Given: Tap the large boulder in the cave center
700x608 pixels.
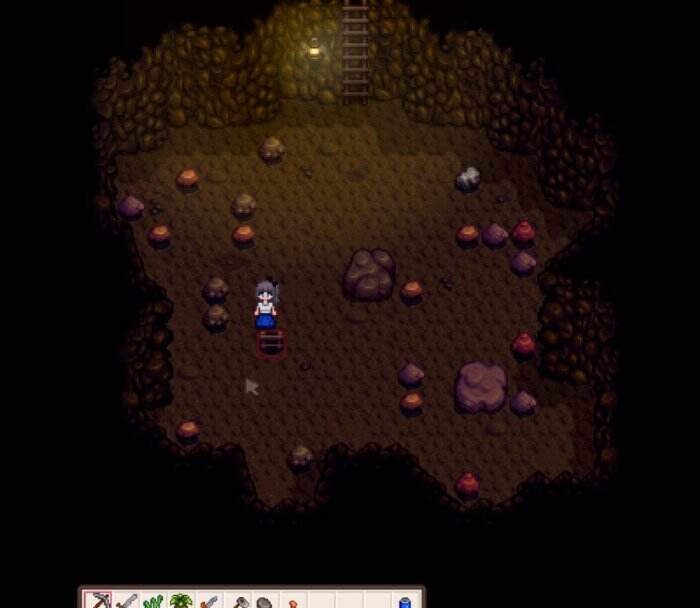Looking at the screenshot, I should coord(369,273).
